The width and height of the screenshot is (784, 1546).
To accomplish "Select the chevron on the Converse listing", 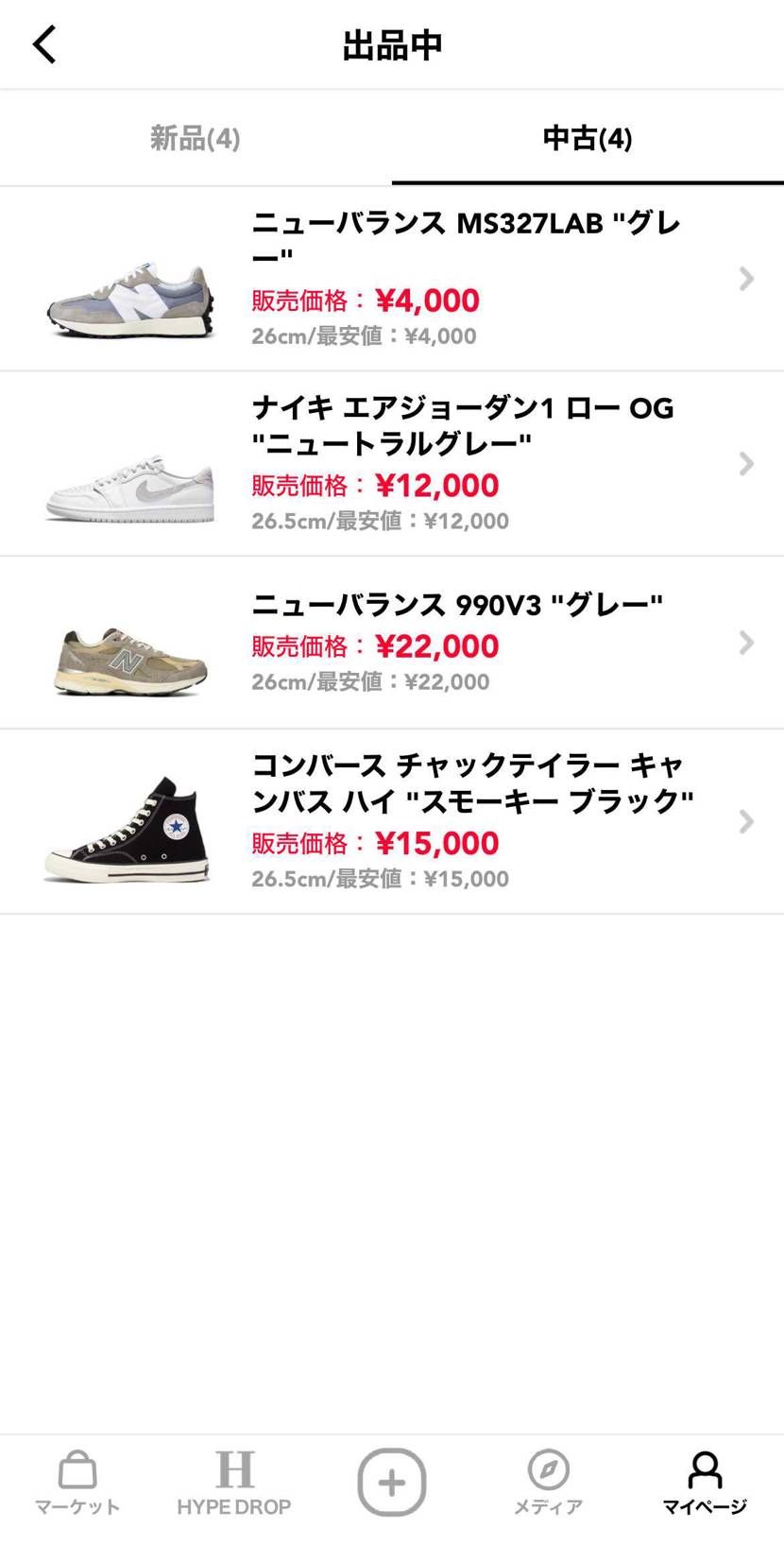I will (x=747, y=821).
